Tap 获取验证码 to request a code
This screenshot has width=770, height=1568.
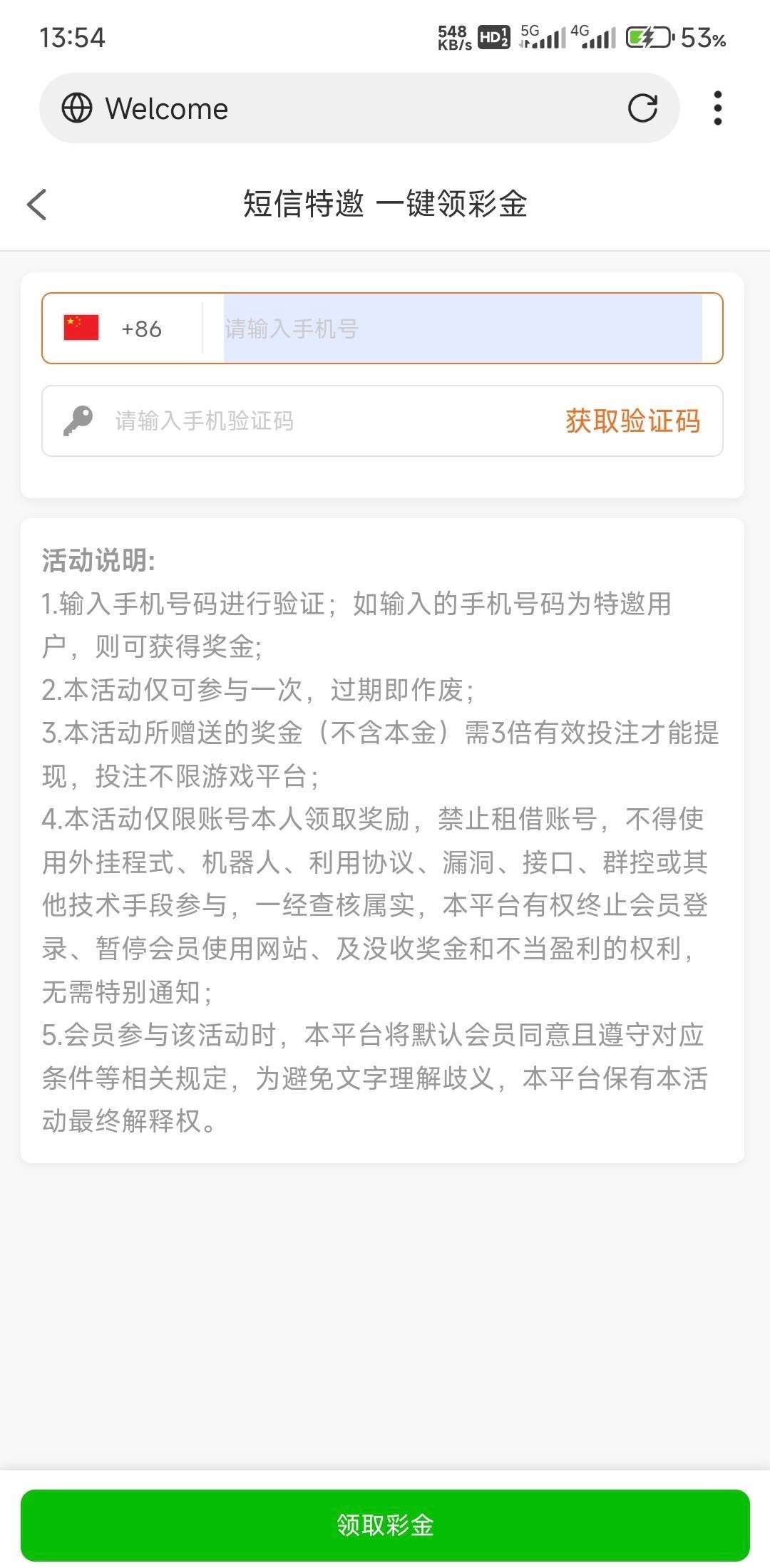(x=632, y=421)
